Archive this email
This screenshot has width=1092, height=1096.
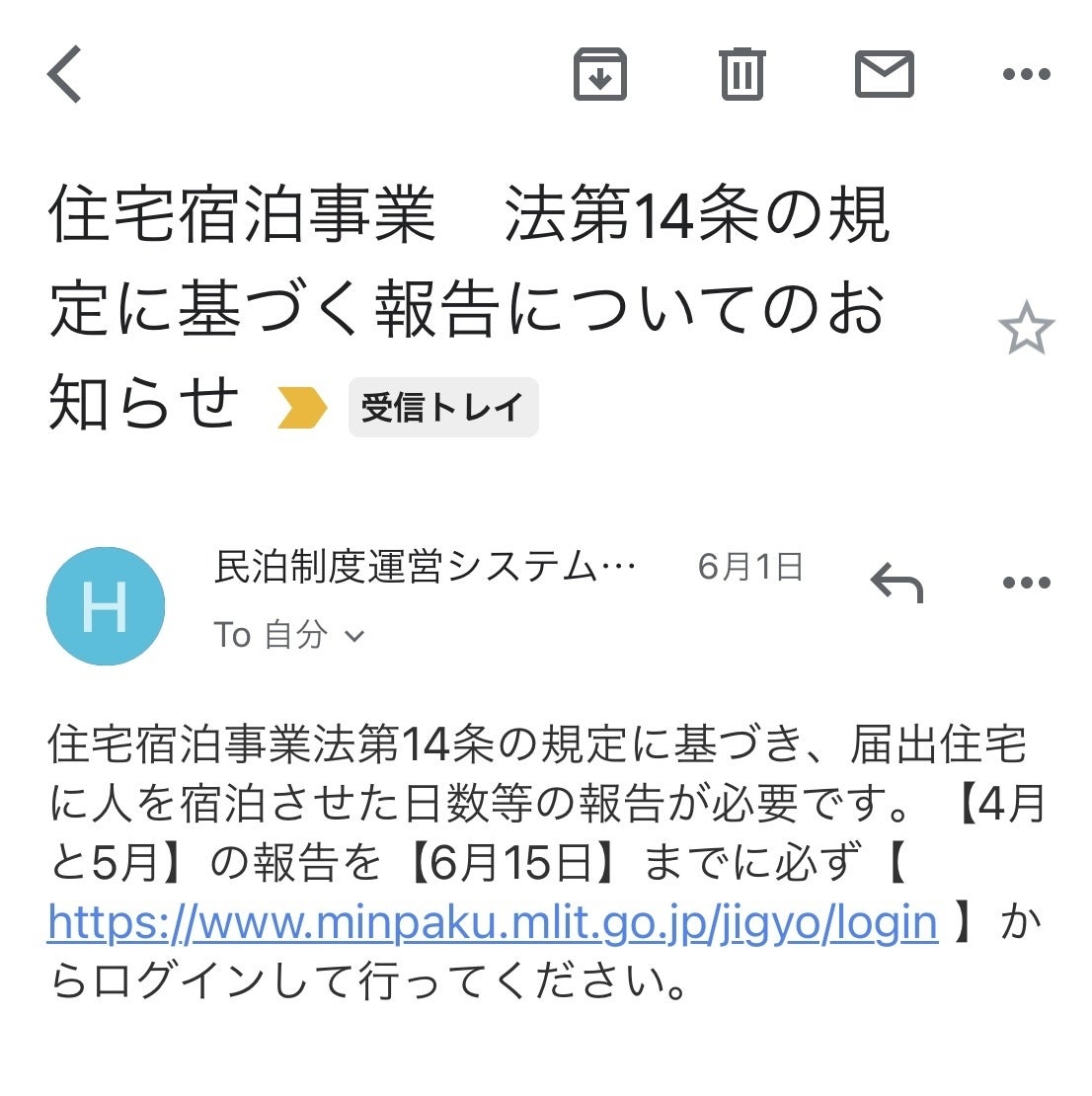click(x=599, y=74)
